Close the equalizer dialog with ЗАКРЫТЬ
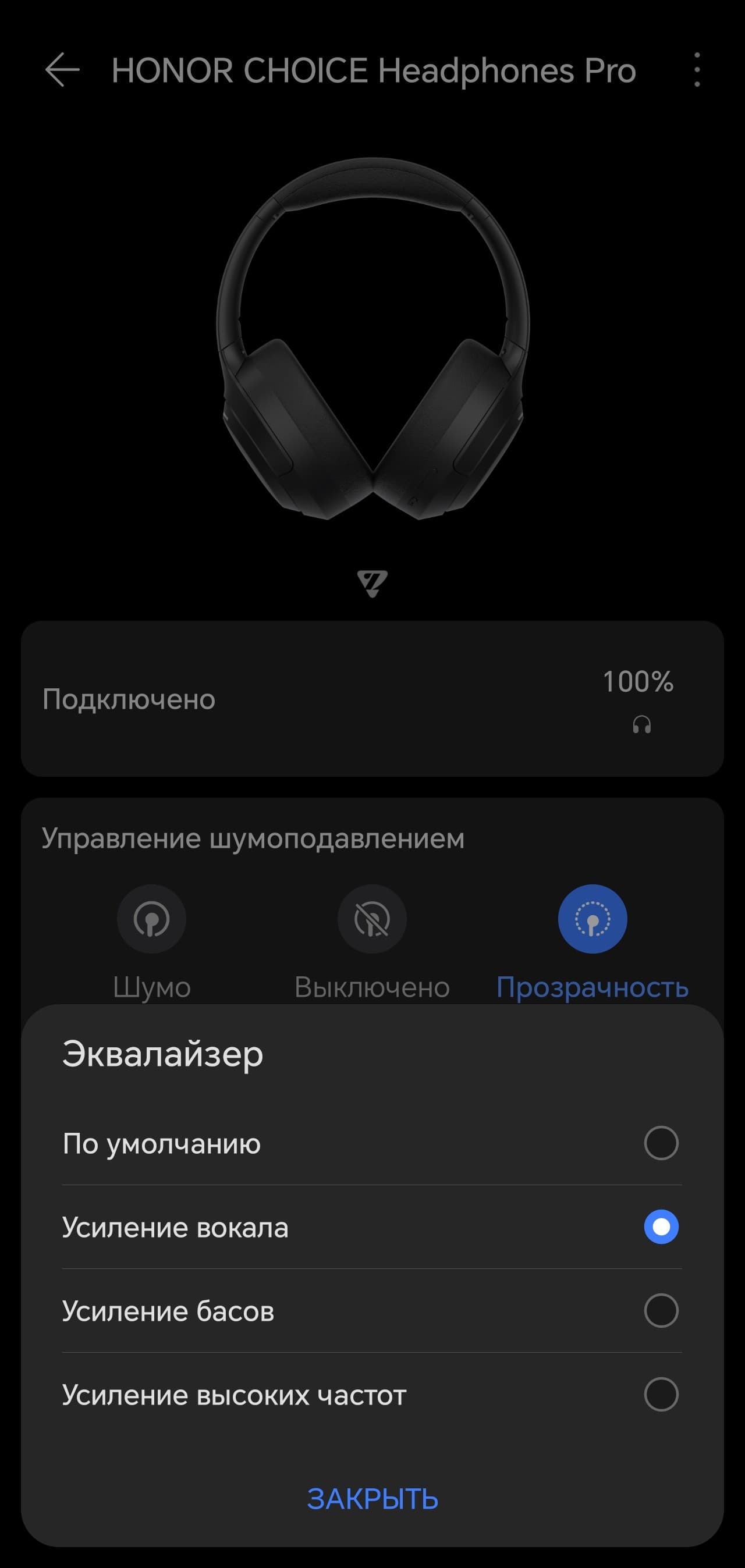 [x=372, y=1499]
